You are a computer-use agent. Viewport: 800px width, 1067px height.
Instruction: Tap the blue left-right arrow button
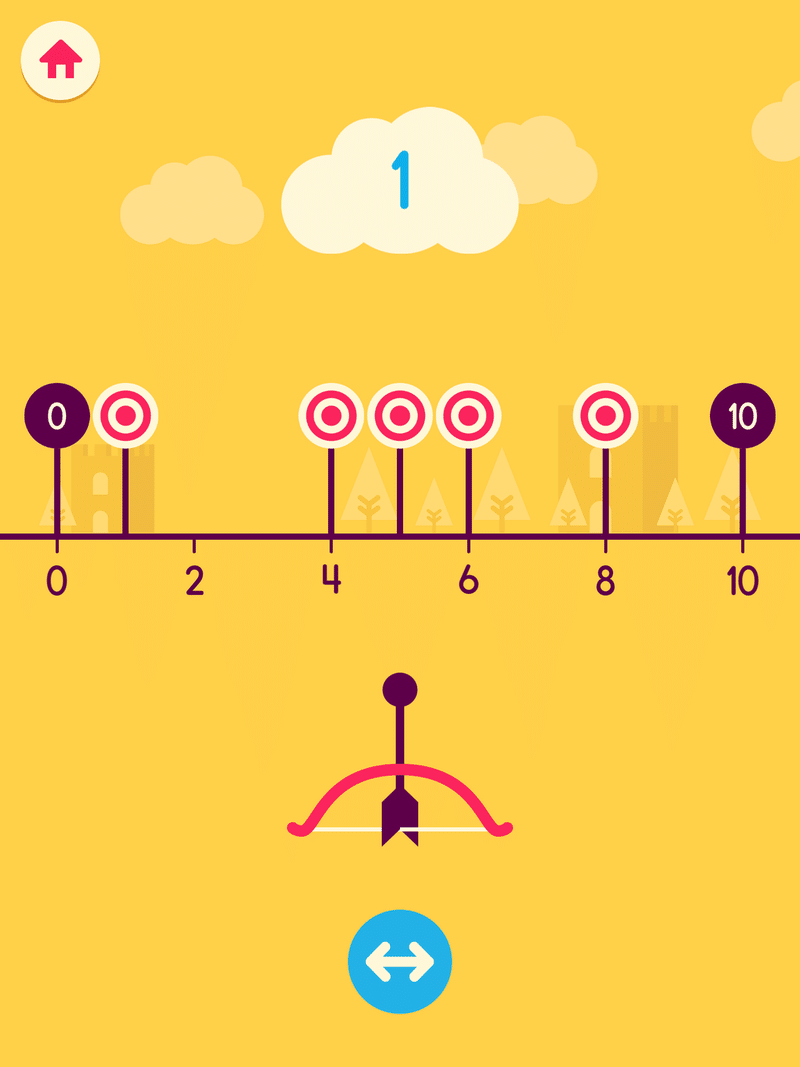[x=400, y=961]
